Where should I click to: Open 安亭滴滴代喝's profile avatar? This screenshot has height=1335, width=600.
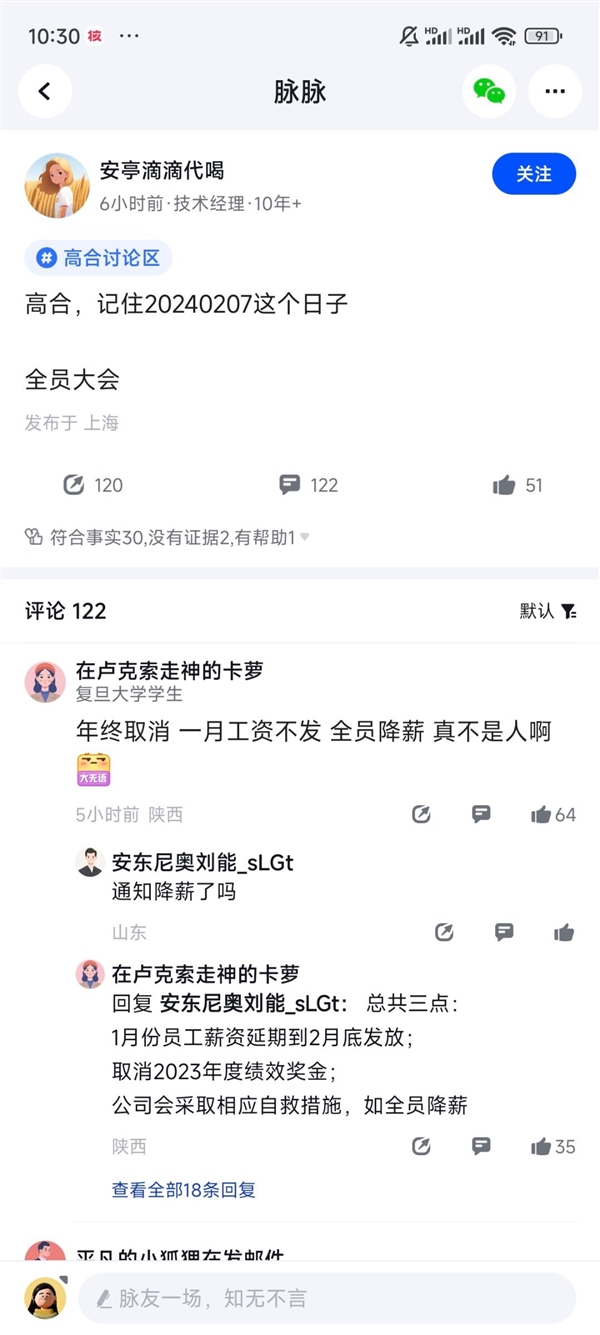(x=57, y=185)
